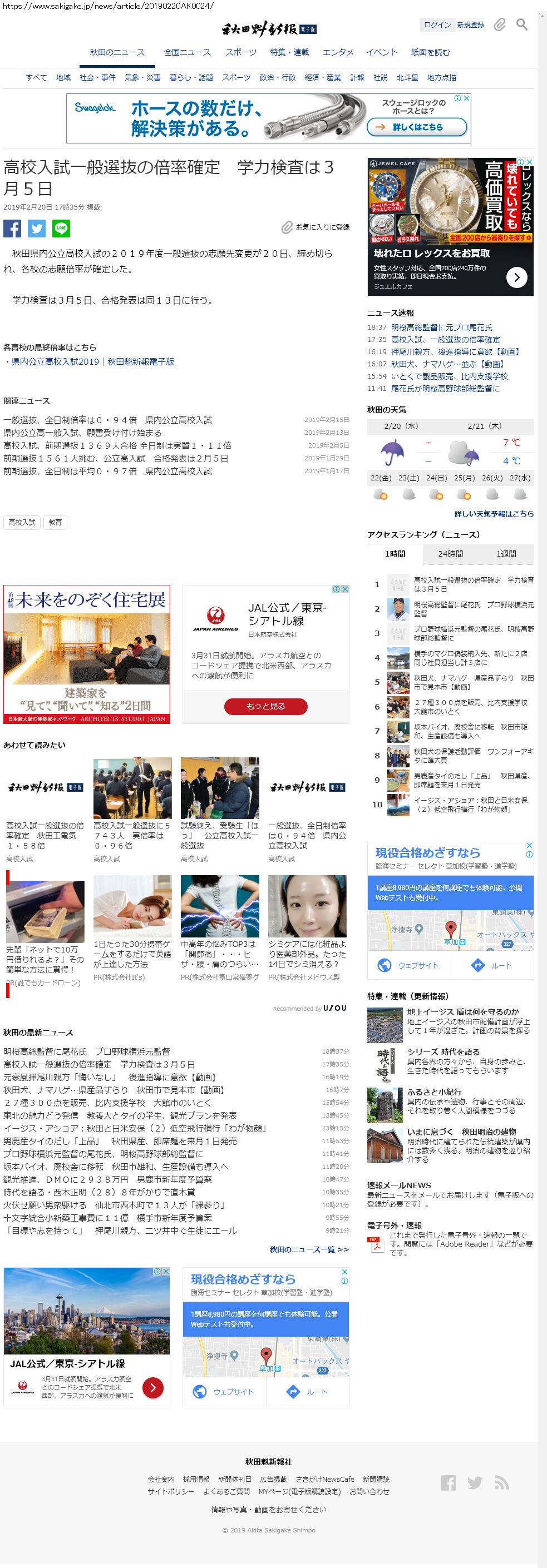Tap もっと見る on JAL ad
547x1568 pixels.
pyautogui.click(x=265, y=706)
